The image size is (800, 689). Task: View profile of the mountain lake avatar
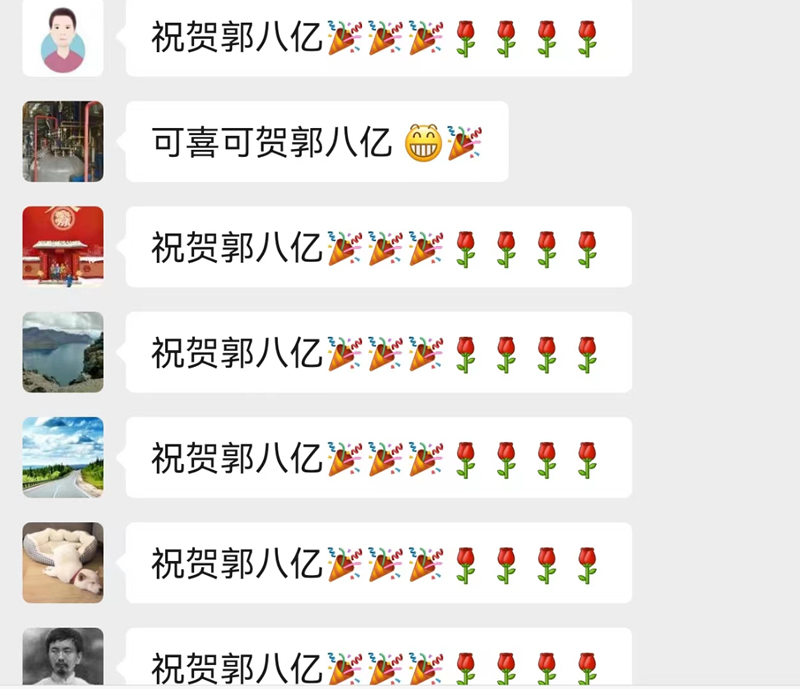click(63, 352)
